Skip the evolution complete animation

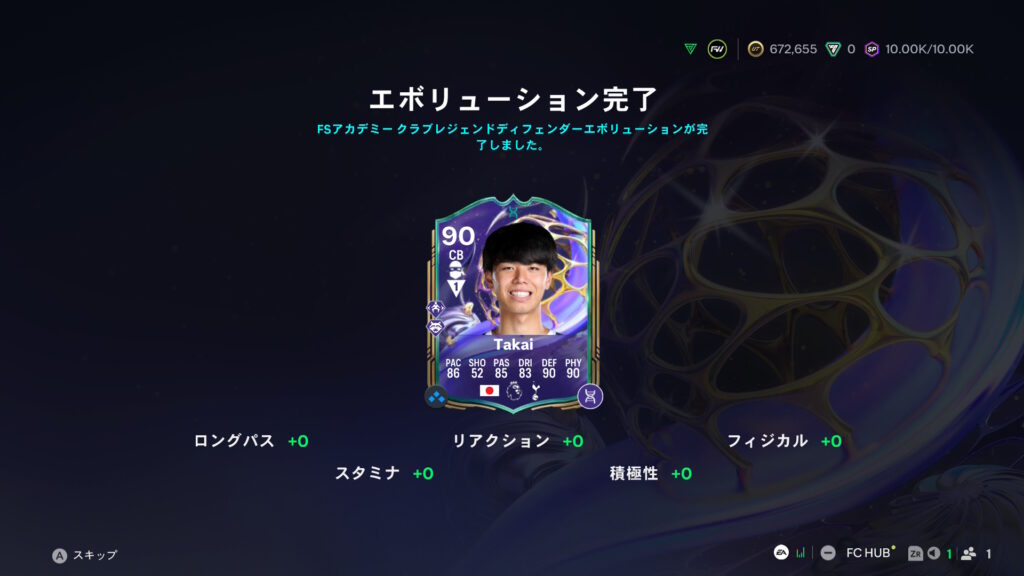pyautogui.click(x=86, y=554)
